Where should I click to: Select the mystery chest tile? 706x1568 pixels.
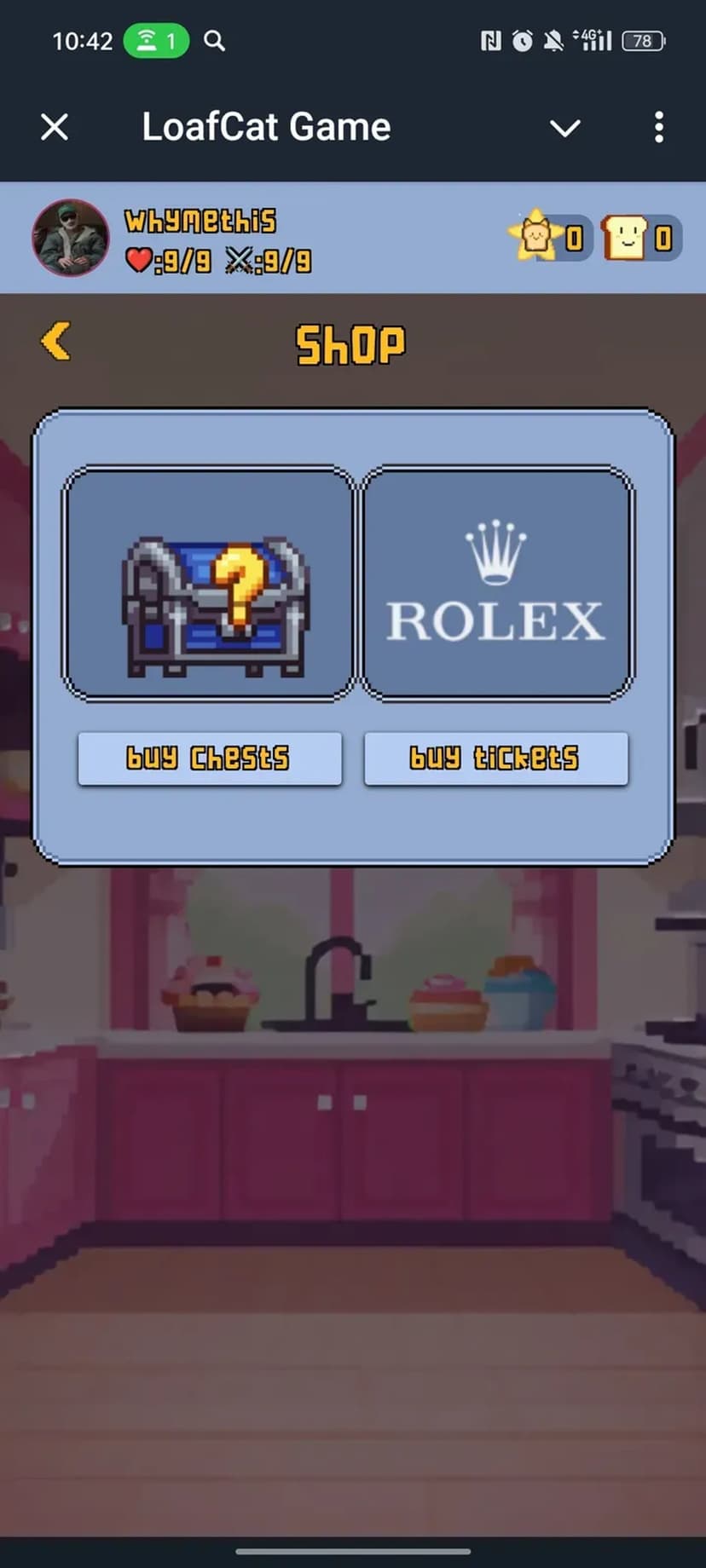[x=209, y=584]
